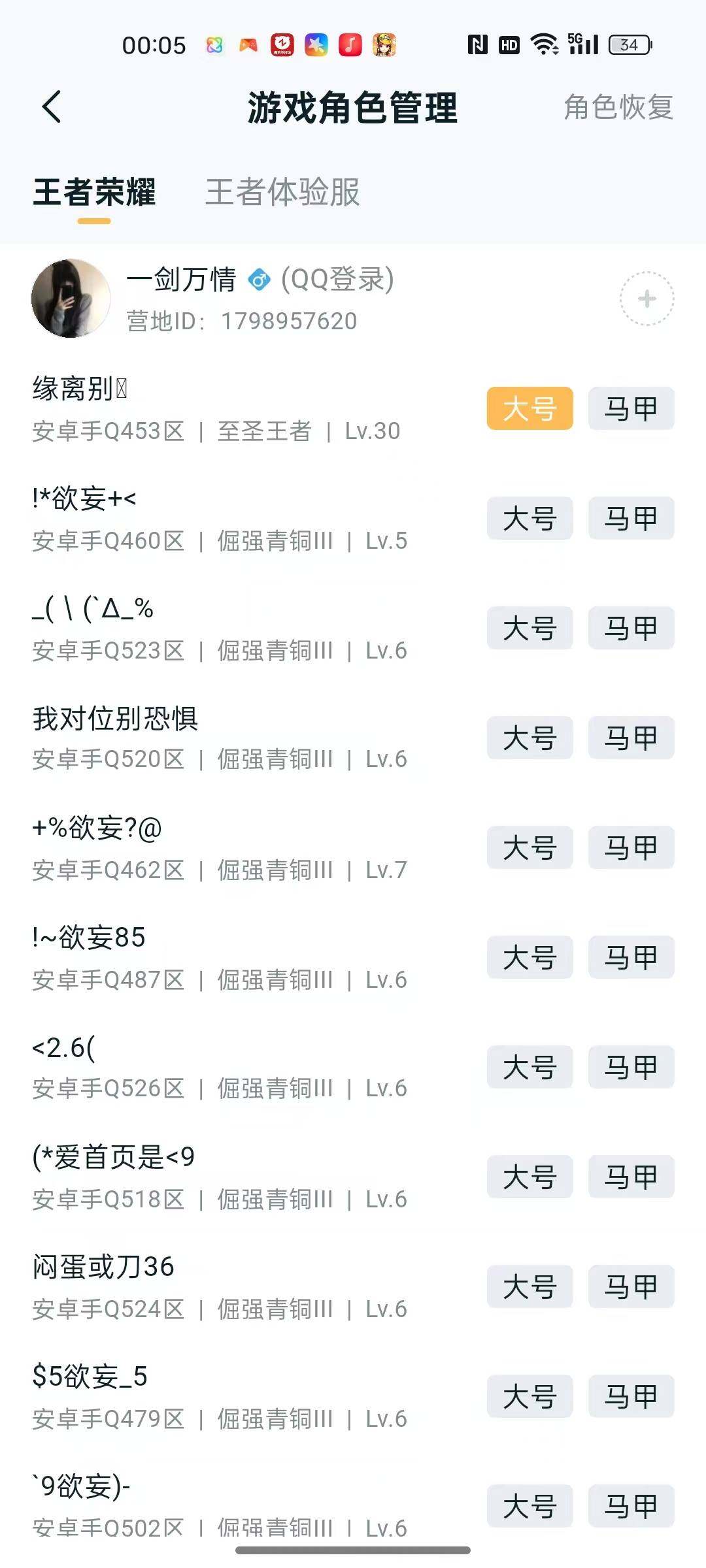Screen dimensions: 706x1568
Task: Tap the 马甲 button for 闷蛋或刀36
Action: (630, 1286)
